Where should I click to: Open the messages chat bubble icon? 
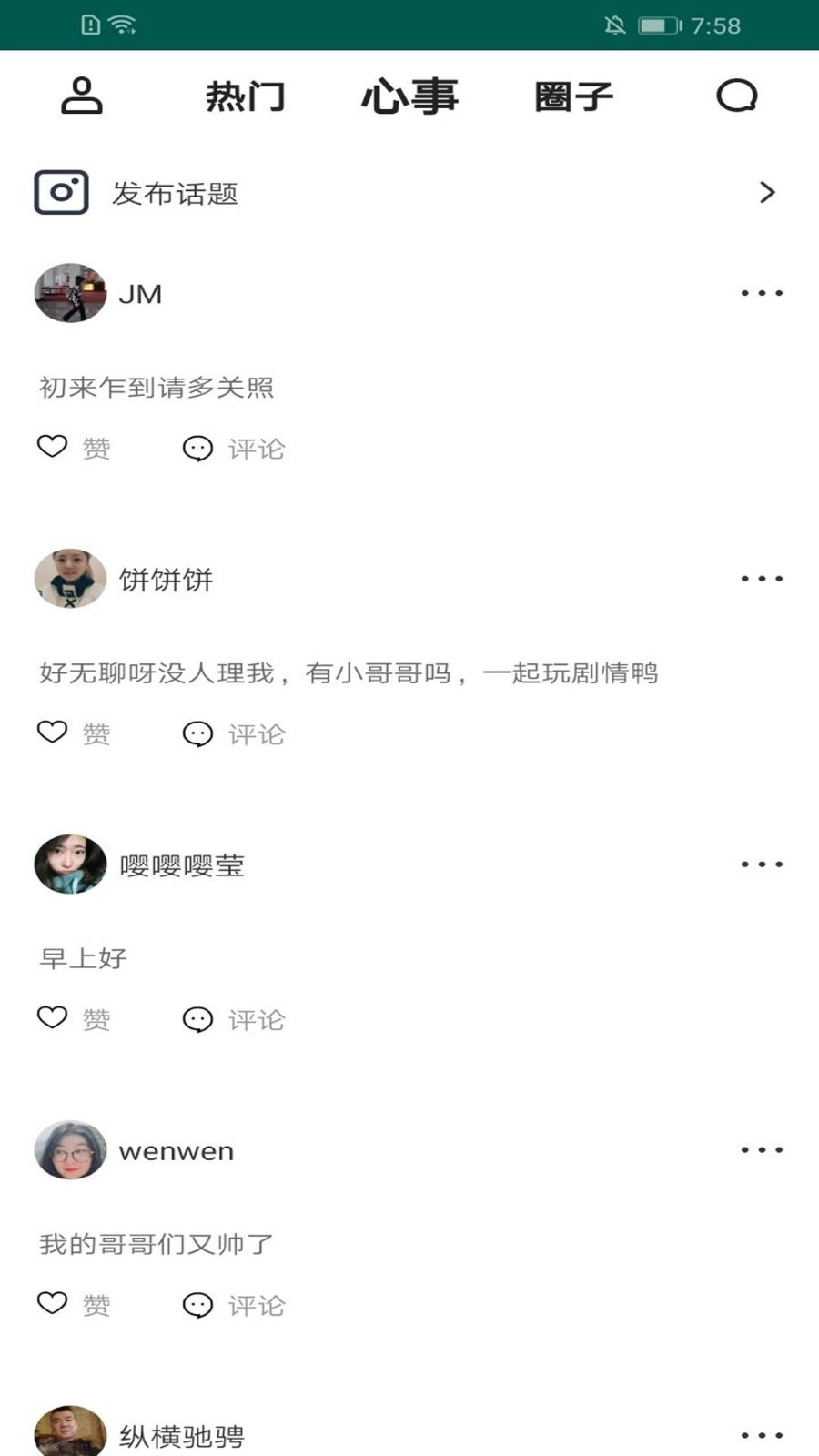point(736,96)
